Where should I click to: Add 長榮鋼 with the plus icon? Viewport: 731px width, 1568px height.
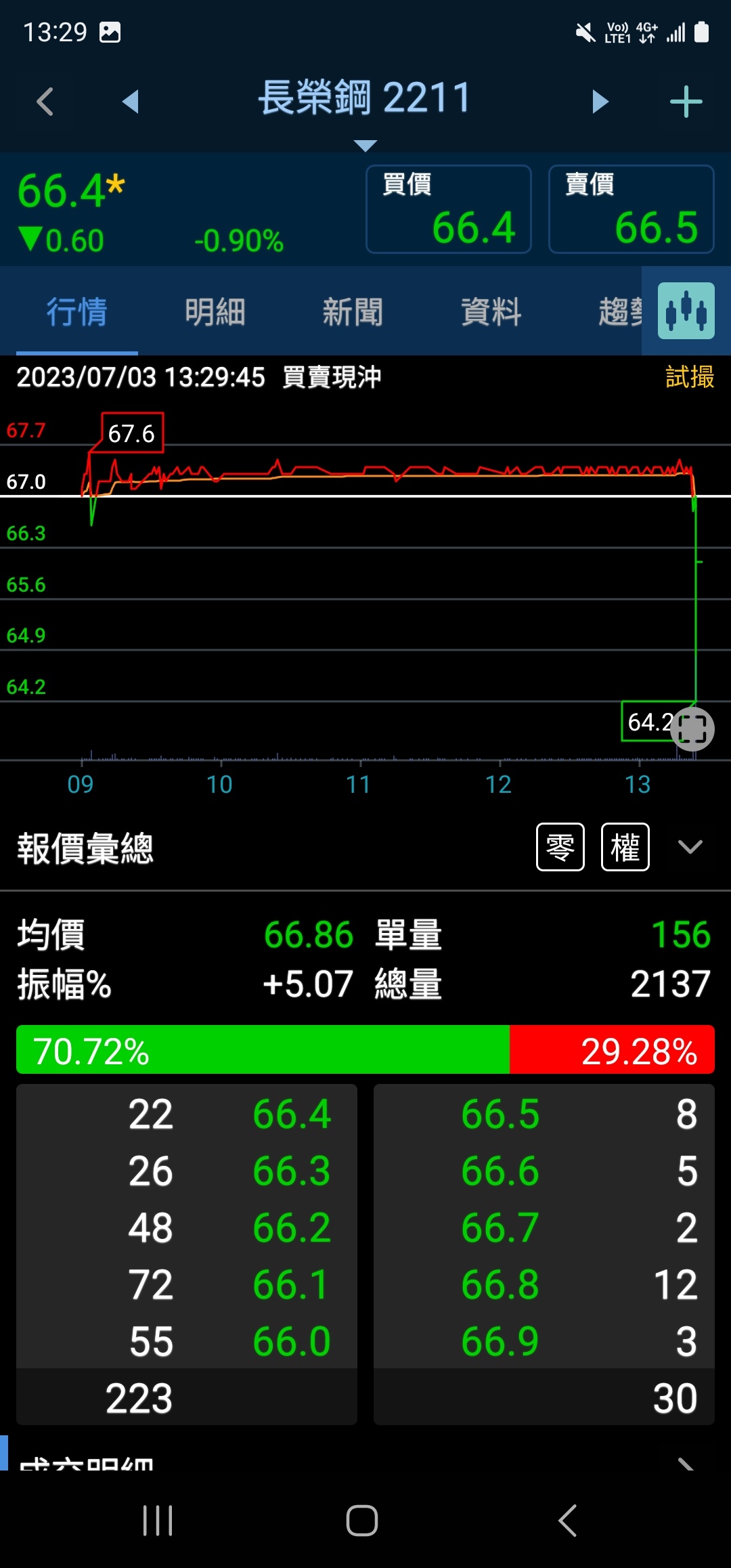686,102
